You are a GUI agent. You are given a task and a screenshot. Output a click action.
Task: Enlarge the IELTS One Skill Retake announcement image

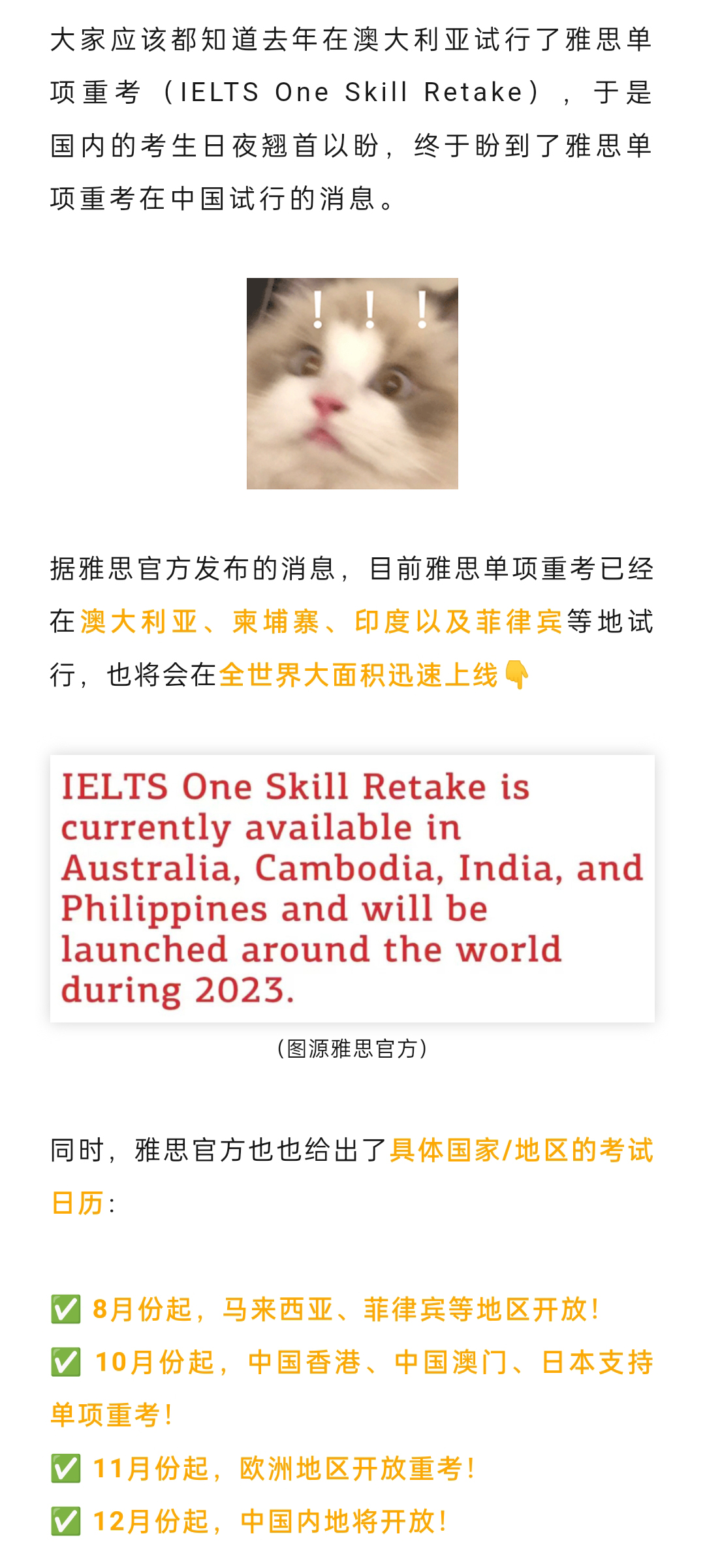pos(352,888)
